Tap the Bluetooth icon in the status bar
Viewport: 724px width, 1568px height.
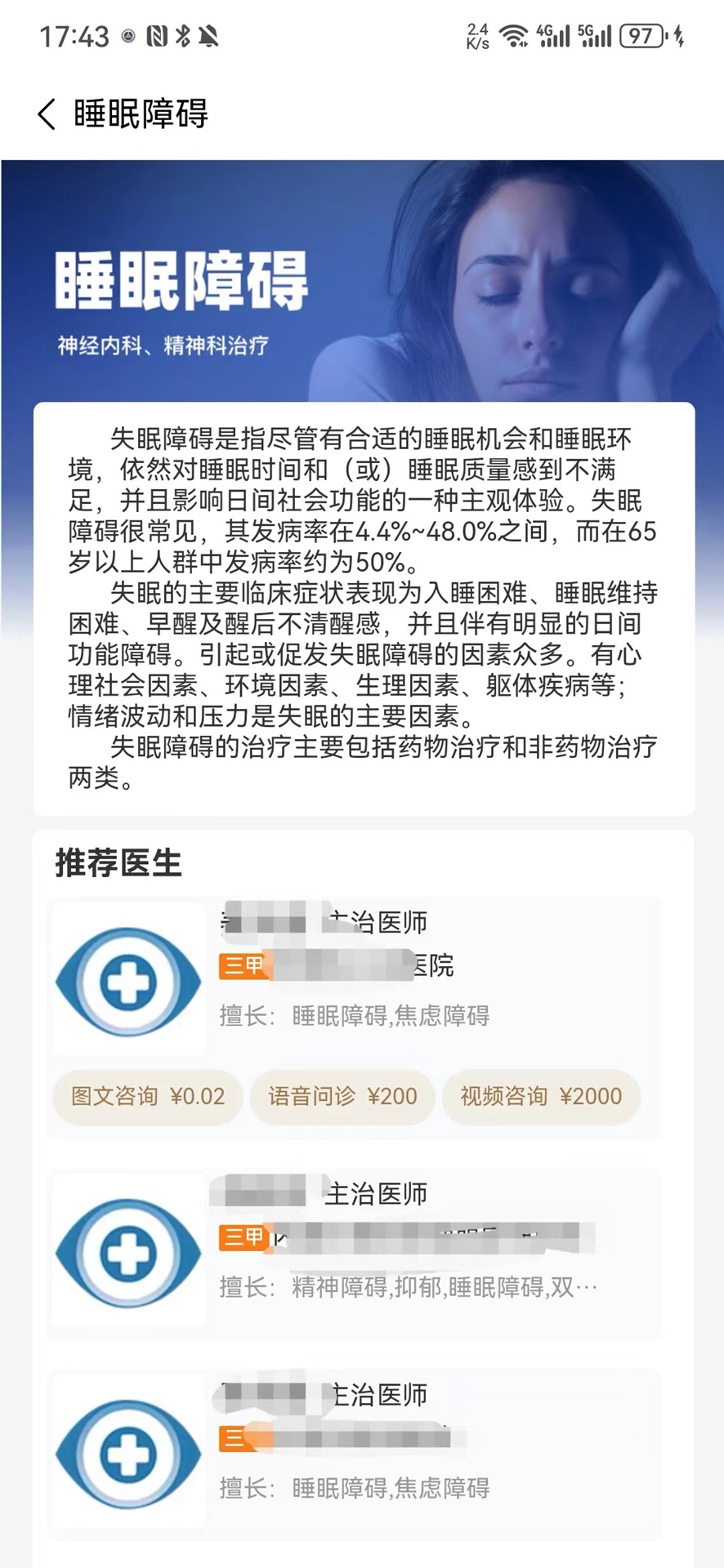point(181,37)
